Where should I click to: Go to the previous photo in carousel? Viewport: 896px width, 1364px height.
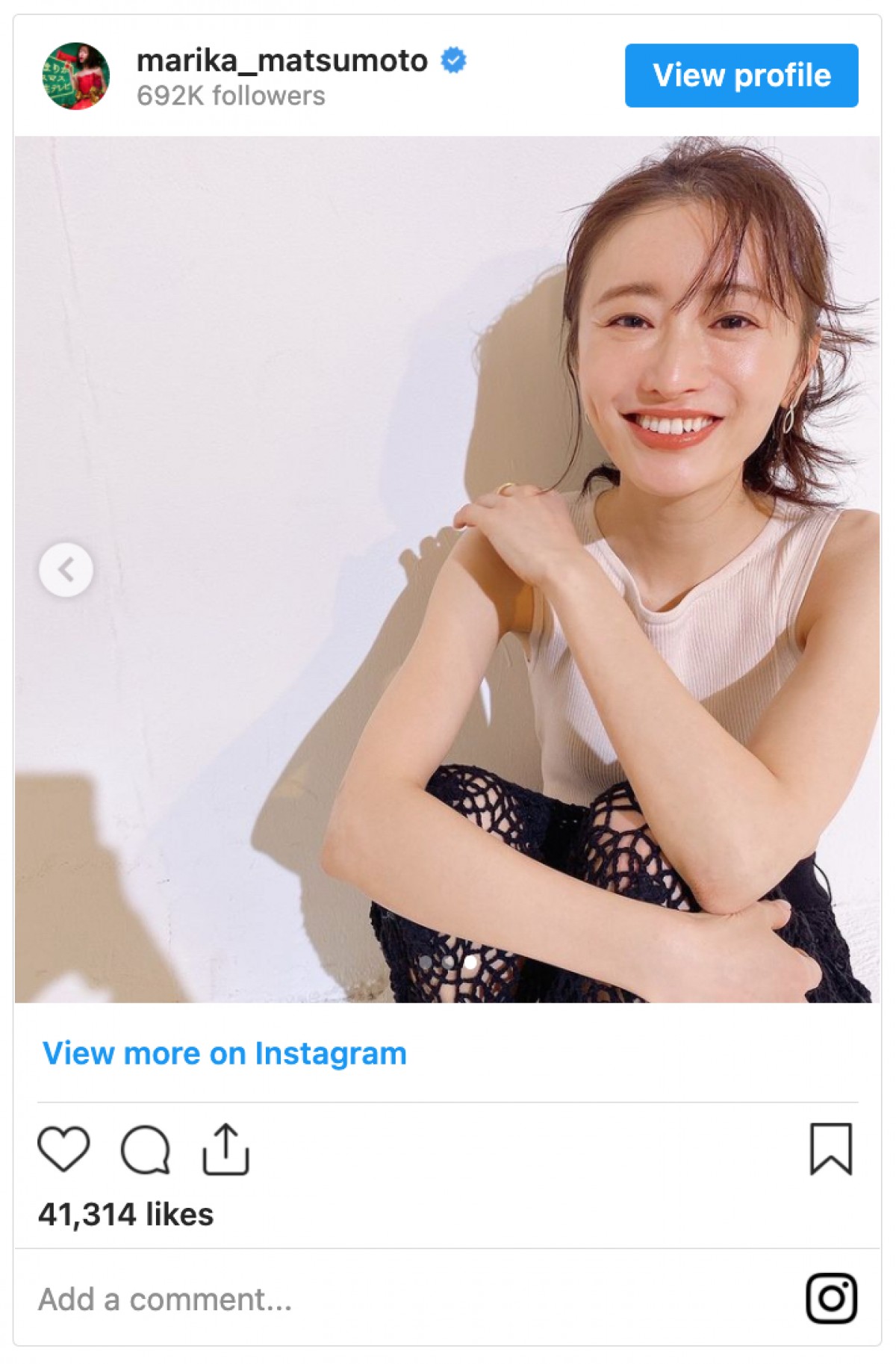pyautogui.click(x=66, y=570)
